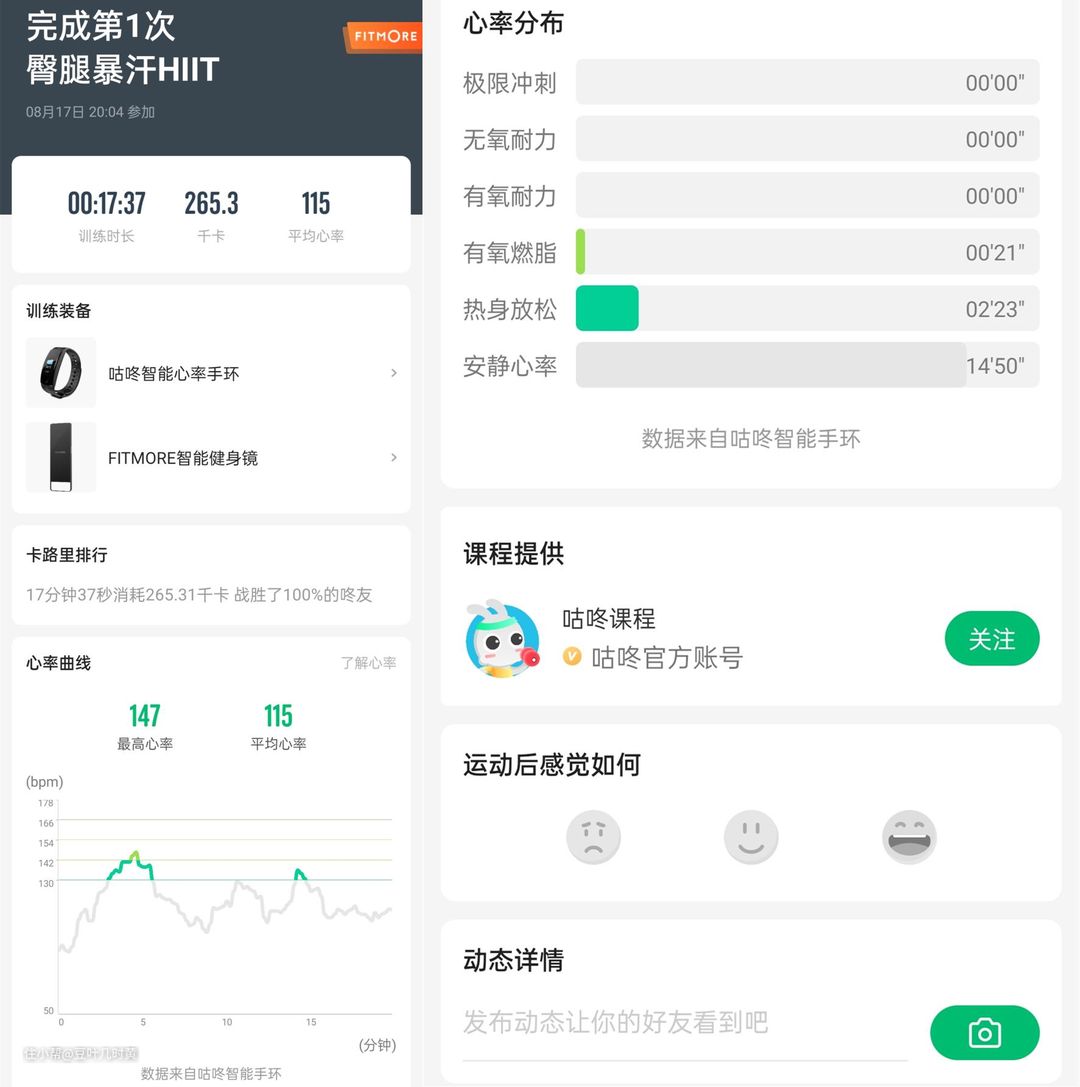Open the 咕咚智能心率手环 equipment row
This screenshot has width=1080, height=1087.
tap(211, 373)
